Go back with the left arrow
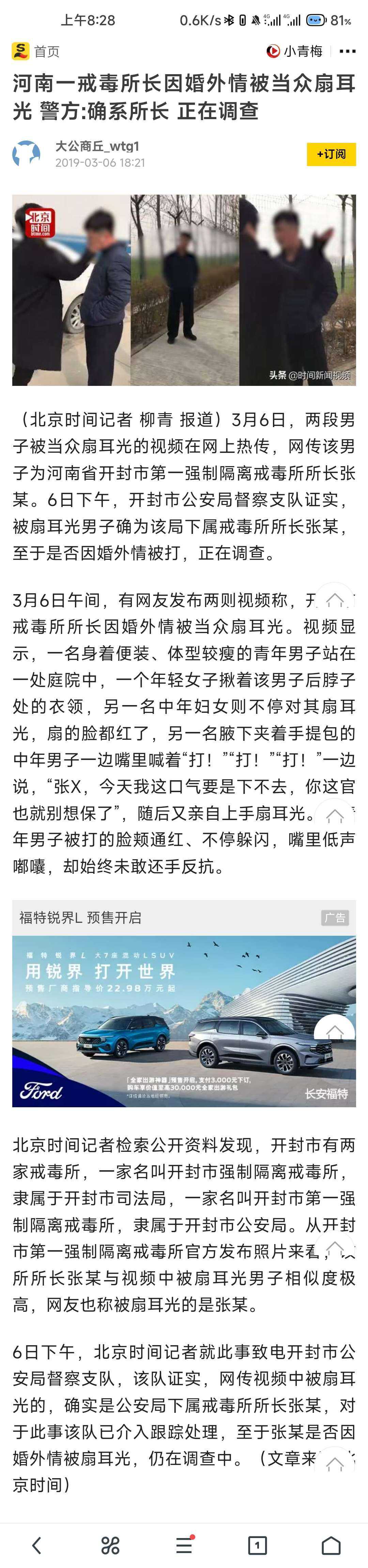The width and height of the screenshot is (368, 1568). (36, 1545)
